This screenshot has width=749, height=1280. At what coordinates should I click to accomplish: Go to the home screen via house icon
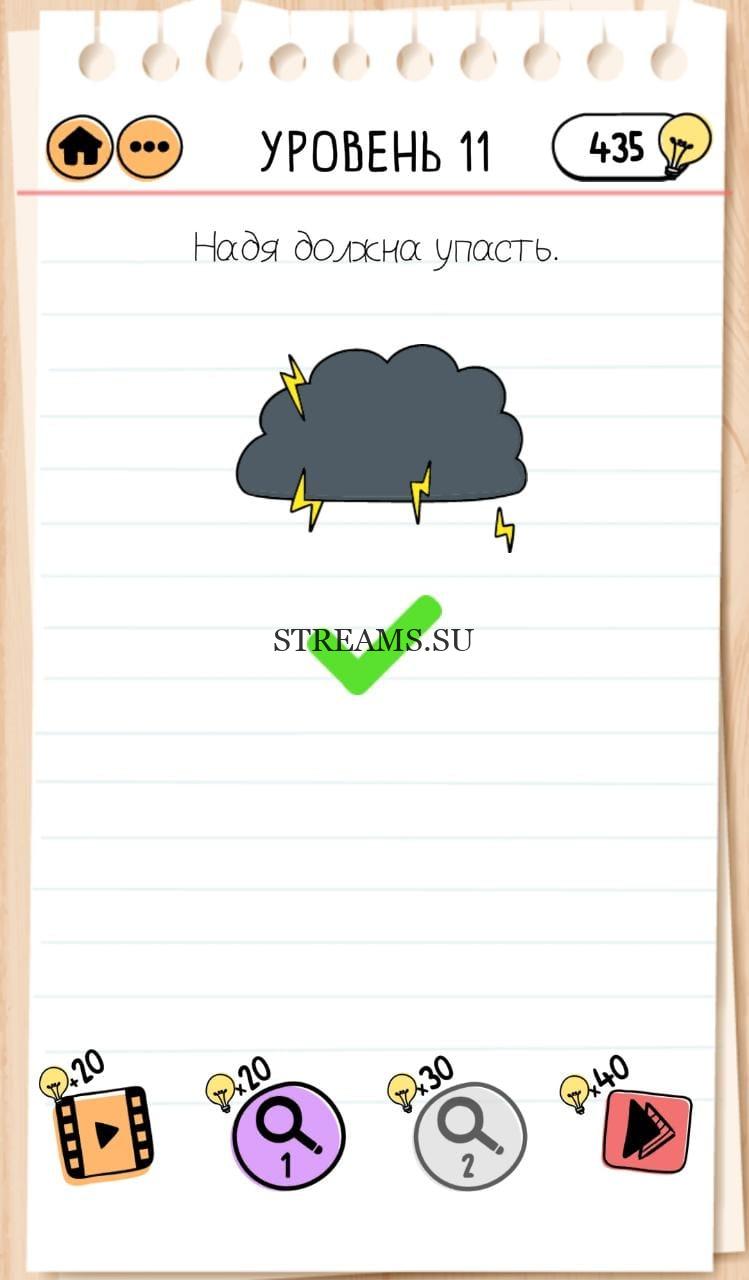pos(80,148)
